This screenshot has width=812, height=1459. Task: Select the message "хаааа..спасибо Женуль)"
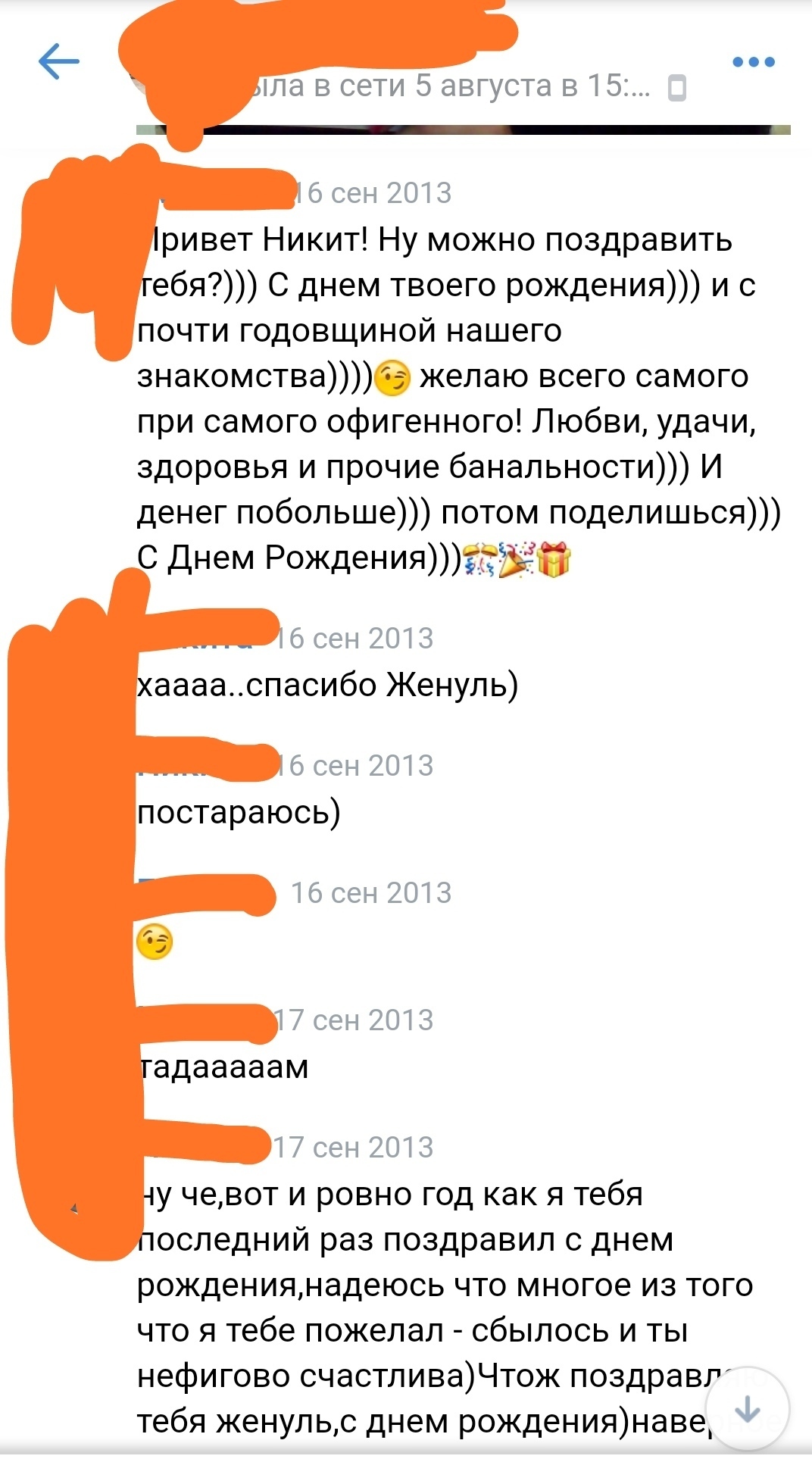point(327,685)
